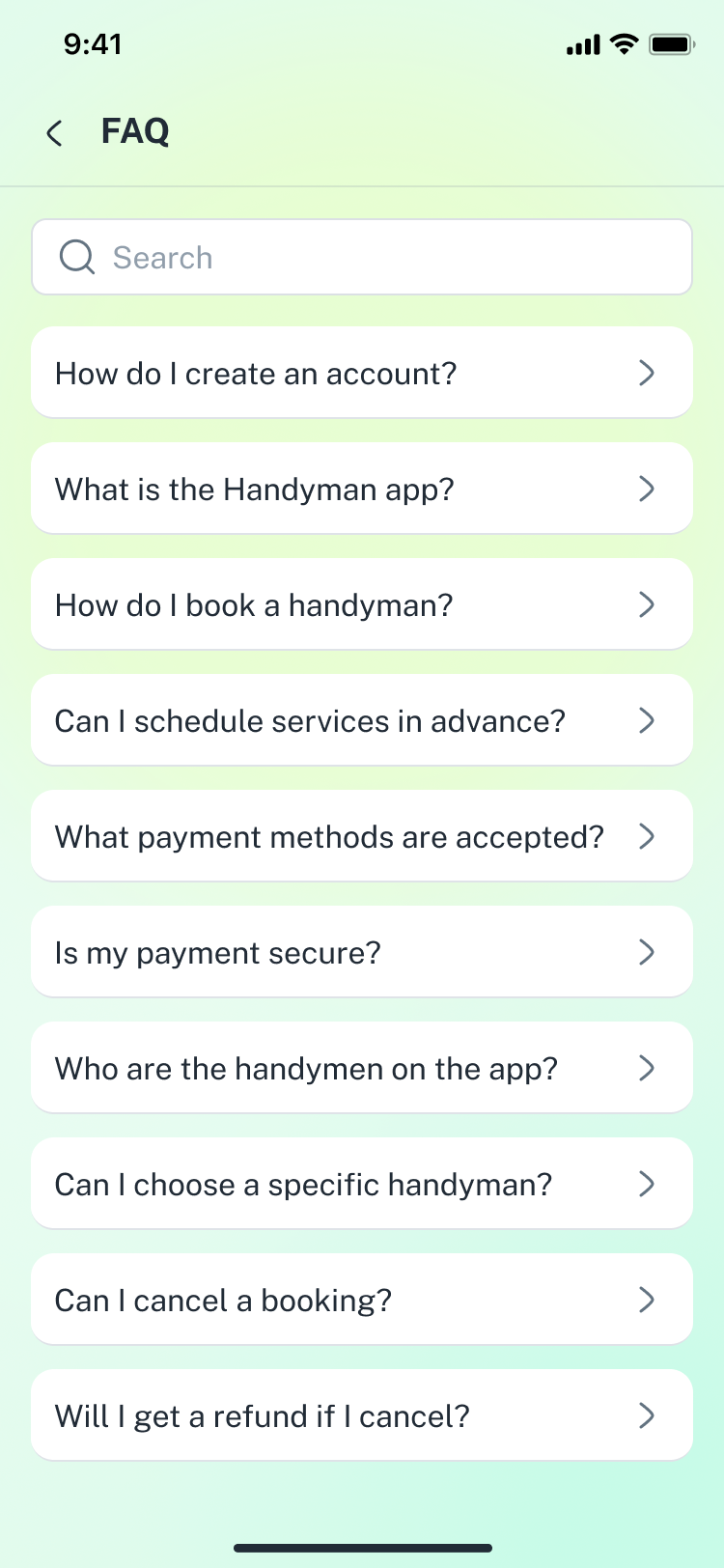724x1568 pixels.
Task: Show 'What payment methods are accepted?' answer
Action: (x=362, y=836)
